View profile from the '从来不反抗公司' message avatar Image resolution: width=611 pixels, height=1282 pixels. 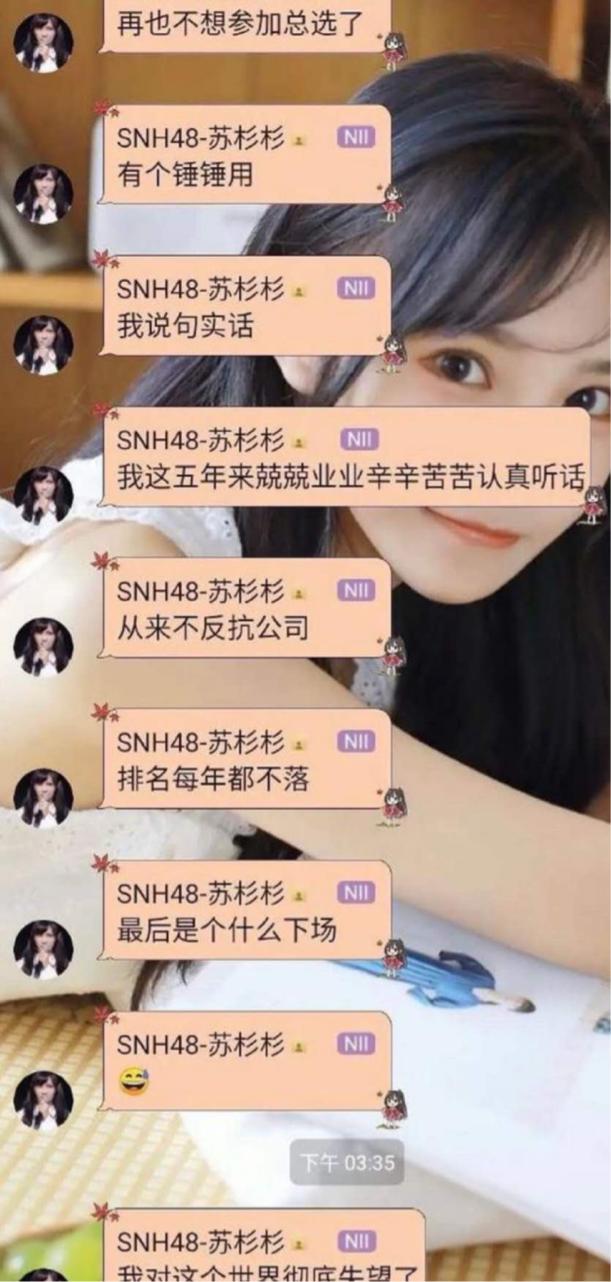(43, 646)
